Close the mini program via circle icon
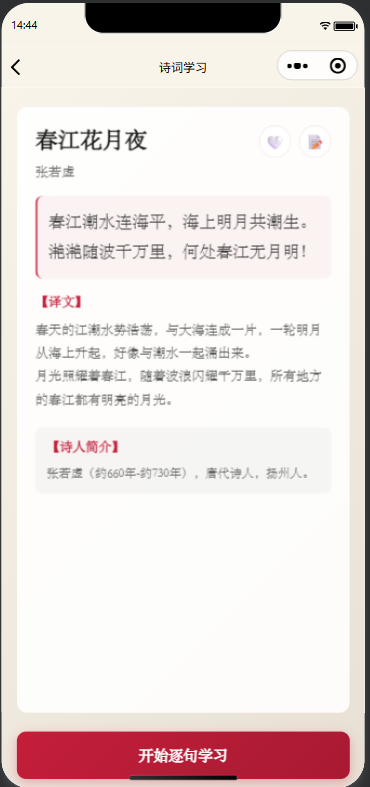The width and height of the screenshot is (370, 787). [x=338, y=66]
